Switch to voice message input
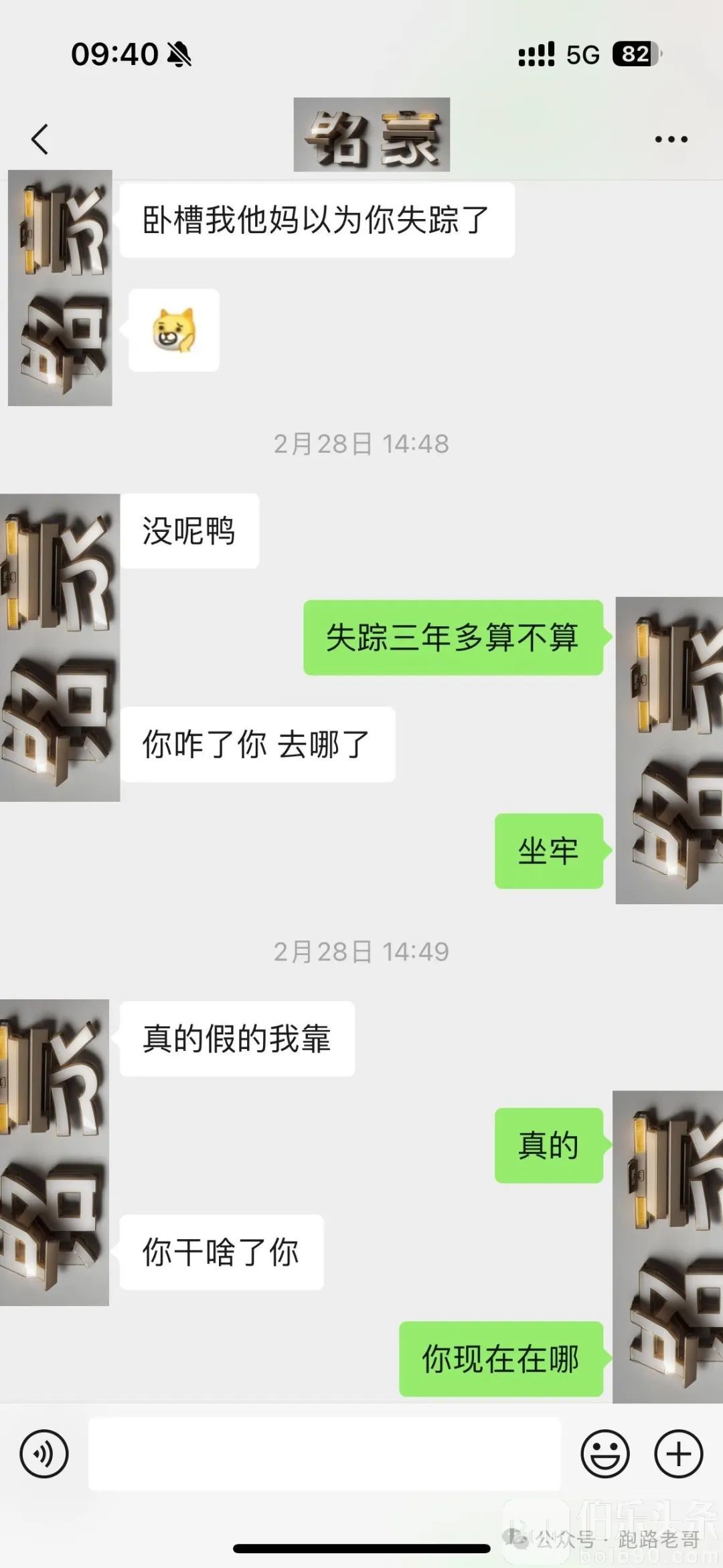 (x=44, y=1454)
